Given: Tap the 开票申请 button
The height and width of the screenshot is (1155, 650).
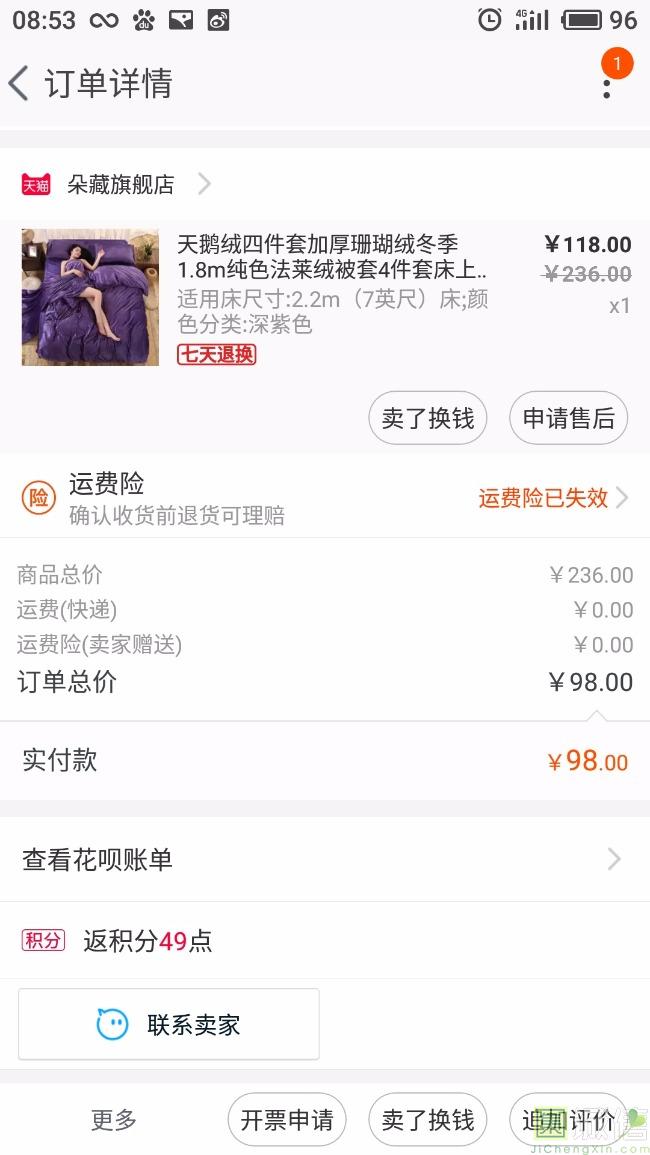Looking at the screenshot, I should click(x=287, y=1120).
